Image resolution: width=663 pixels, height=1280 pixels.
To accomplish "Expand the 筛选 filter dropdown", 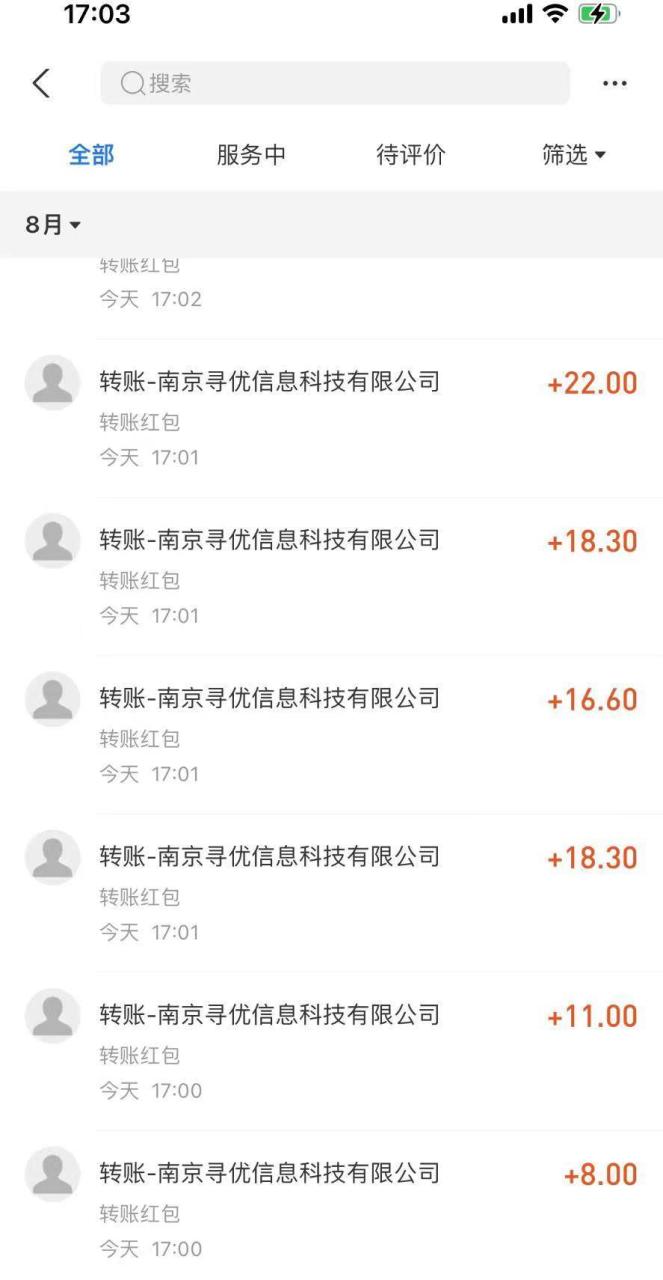I will coord(574,155).
